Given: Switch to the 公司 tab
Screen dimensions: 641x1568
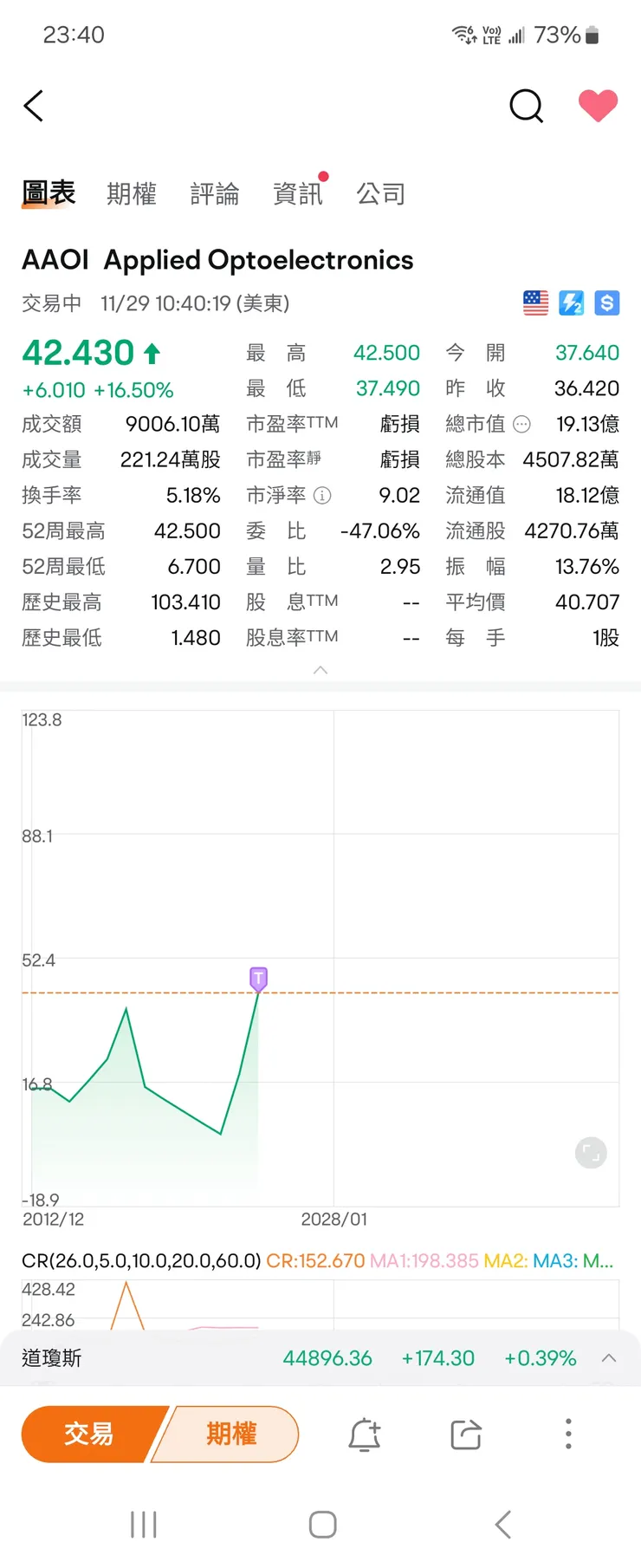Looking at the screenshot, I should [381, 193].
